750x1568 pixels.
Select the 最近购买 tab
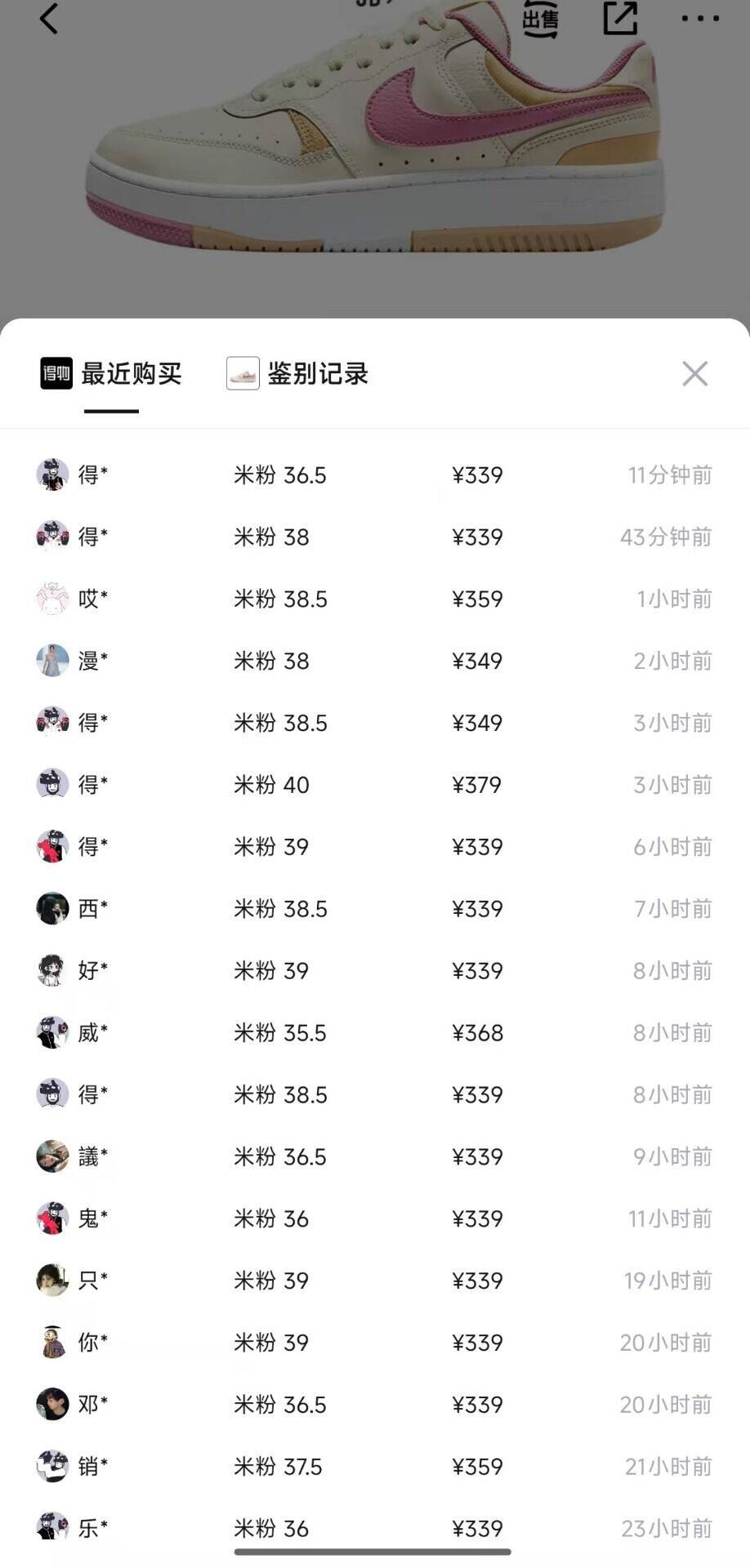(112, 374)
